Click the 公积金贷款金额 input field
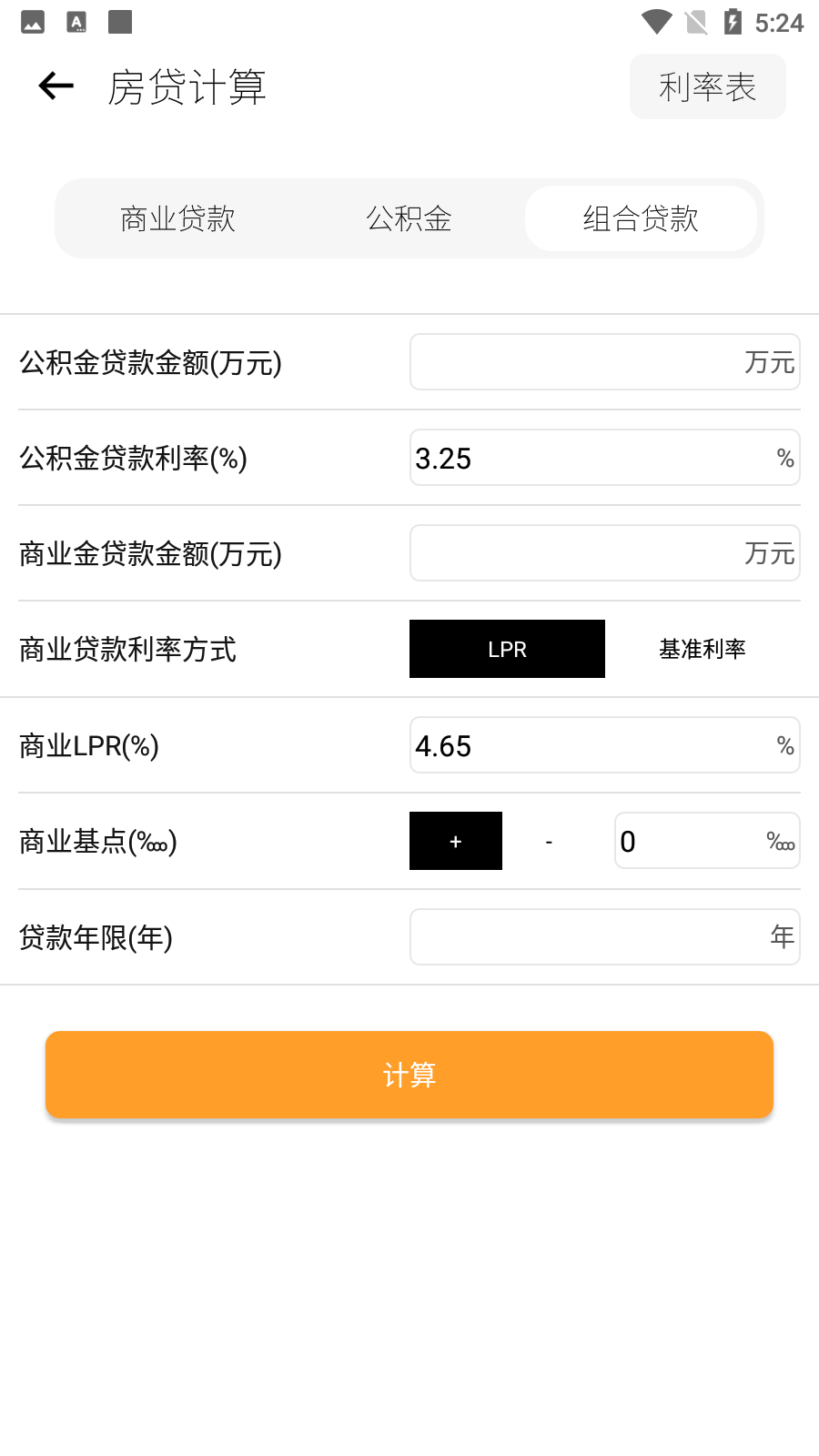 point(604,361)
